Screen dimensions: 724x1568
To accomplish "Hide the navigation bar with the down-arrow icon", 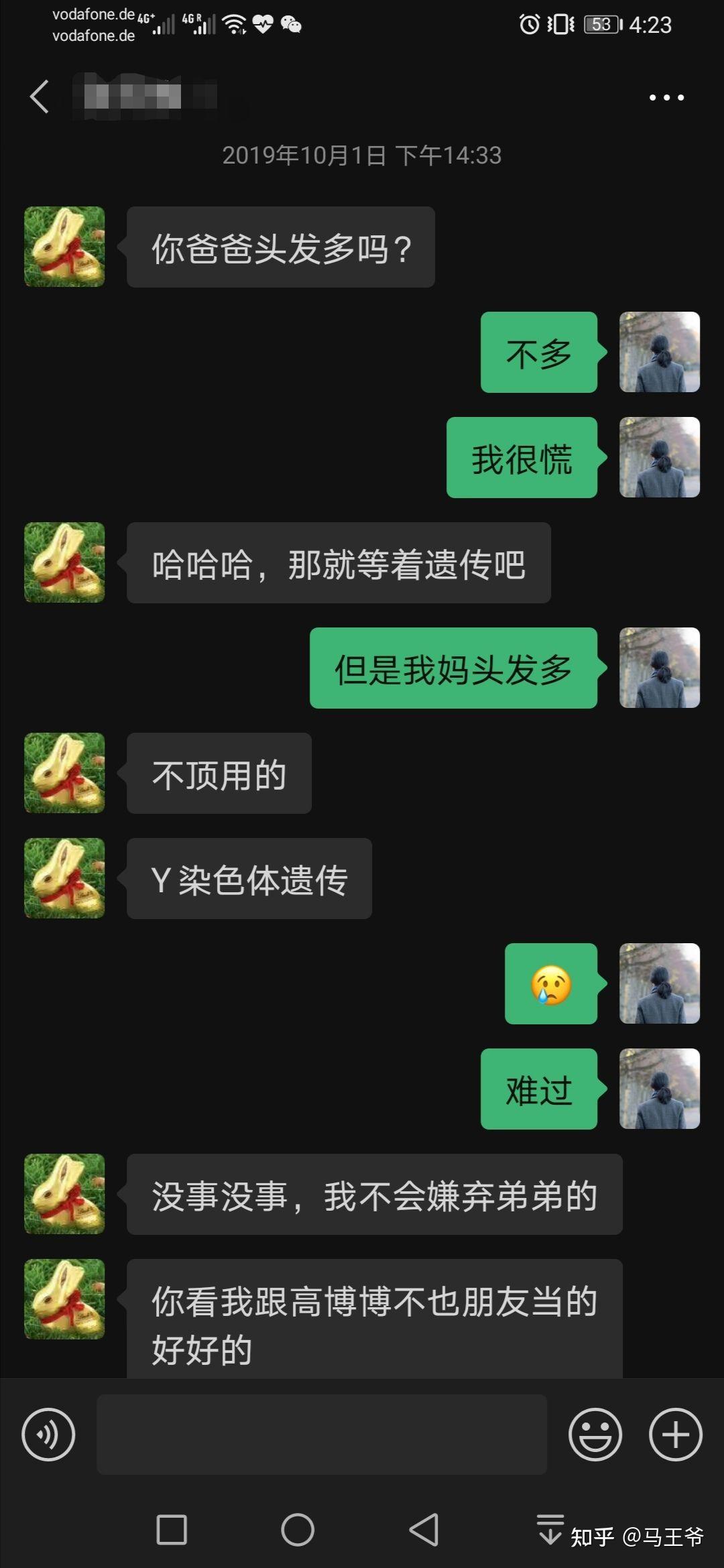I will tap(550, 1528).
